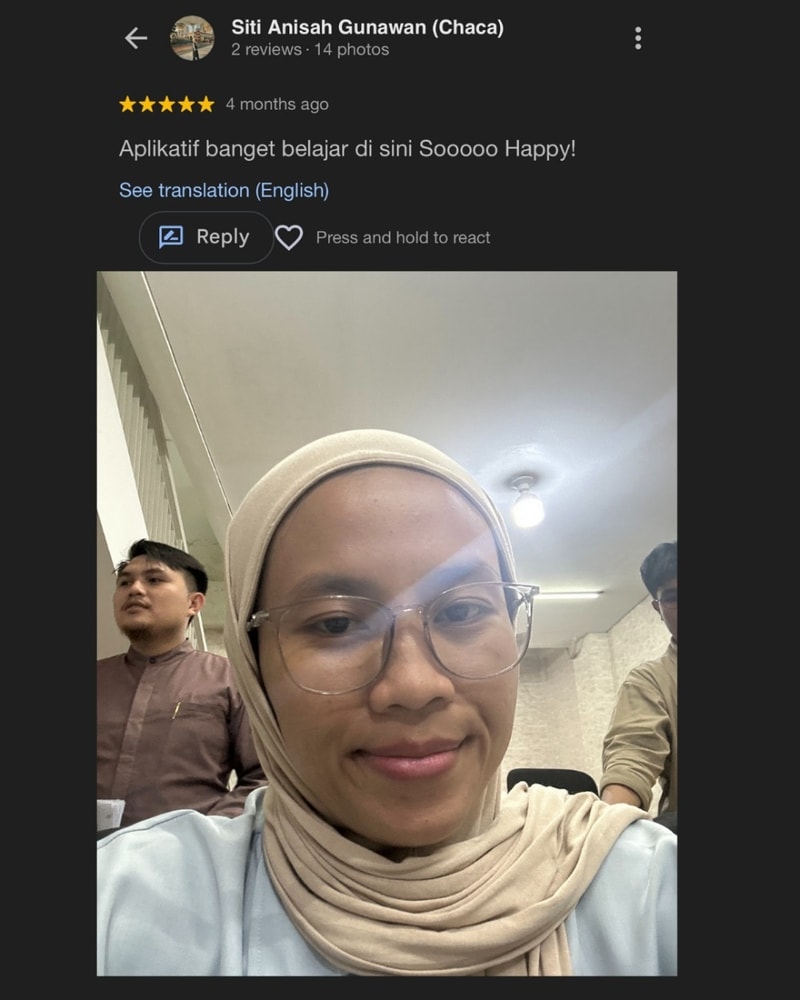Open the review photo in full view
Image resolution: width=800 pixels, height=1000 pixels.
(x=387, y=622)
